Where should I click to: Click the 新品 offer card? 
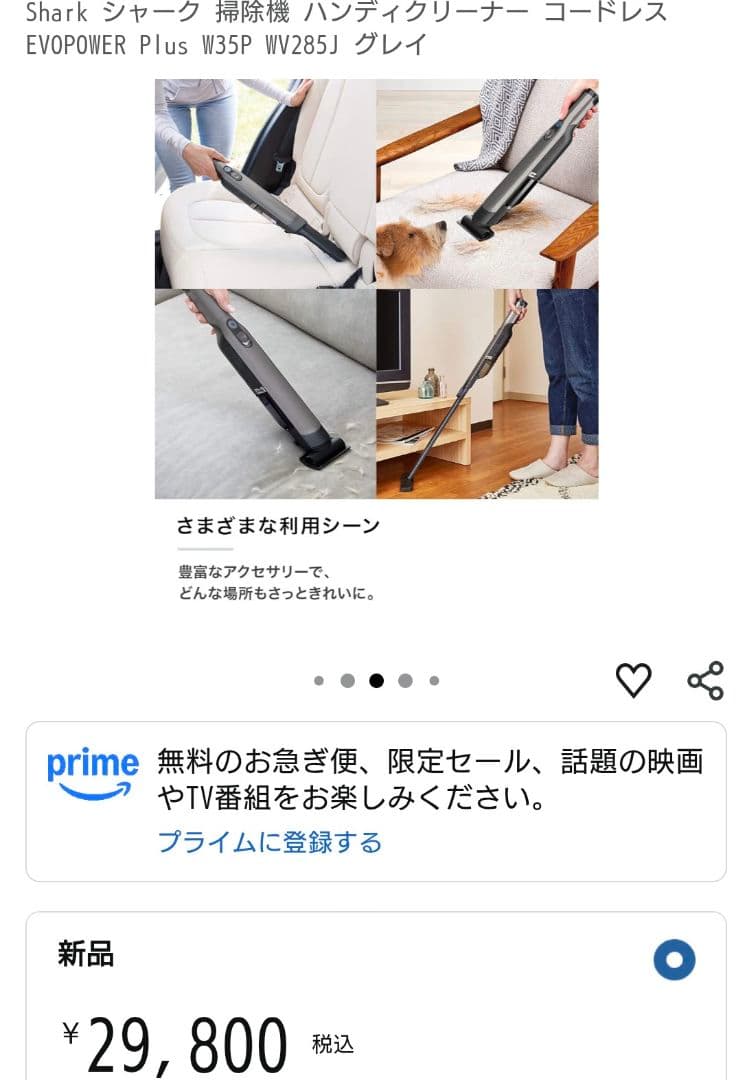point(376,990)
